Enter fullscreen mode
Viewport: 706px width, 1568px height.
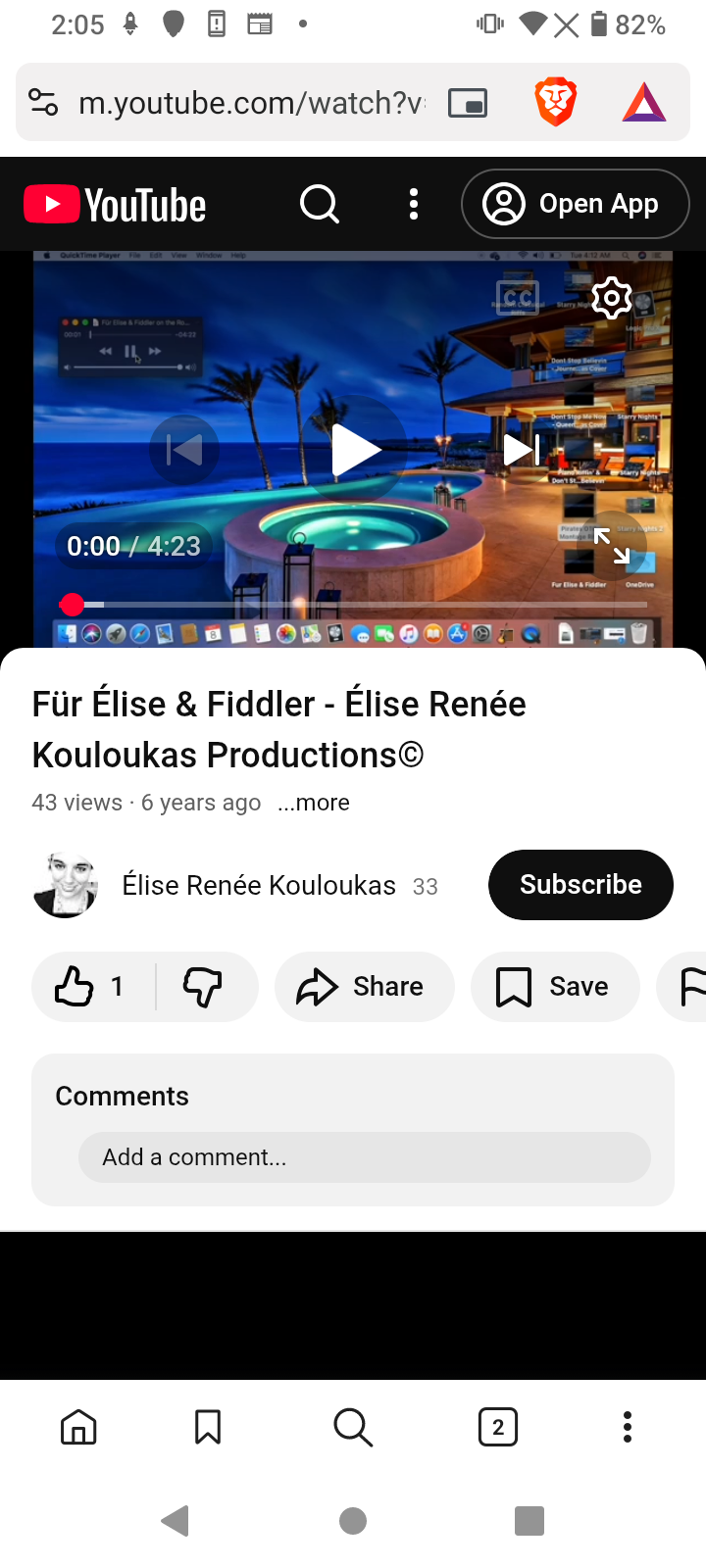[x=613, y=546]
